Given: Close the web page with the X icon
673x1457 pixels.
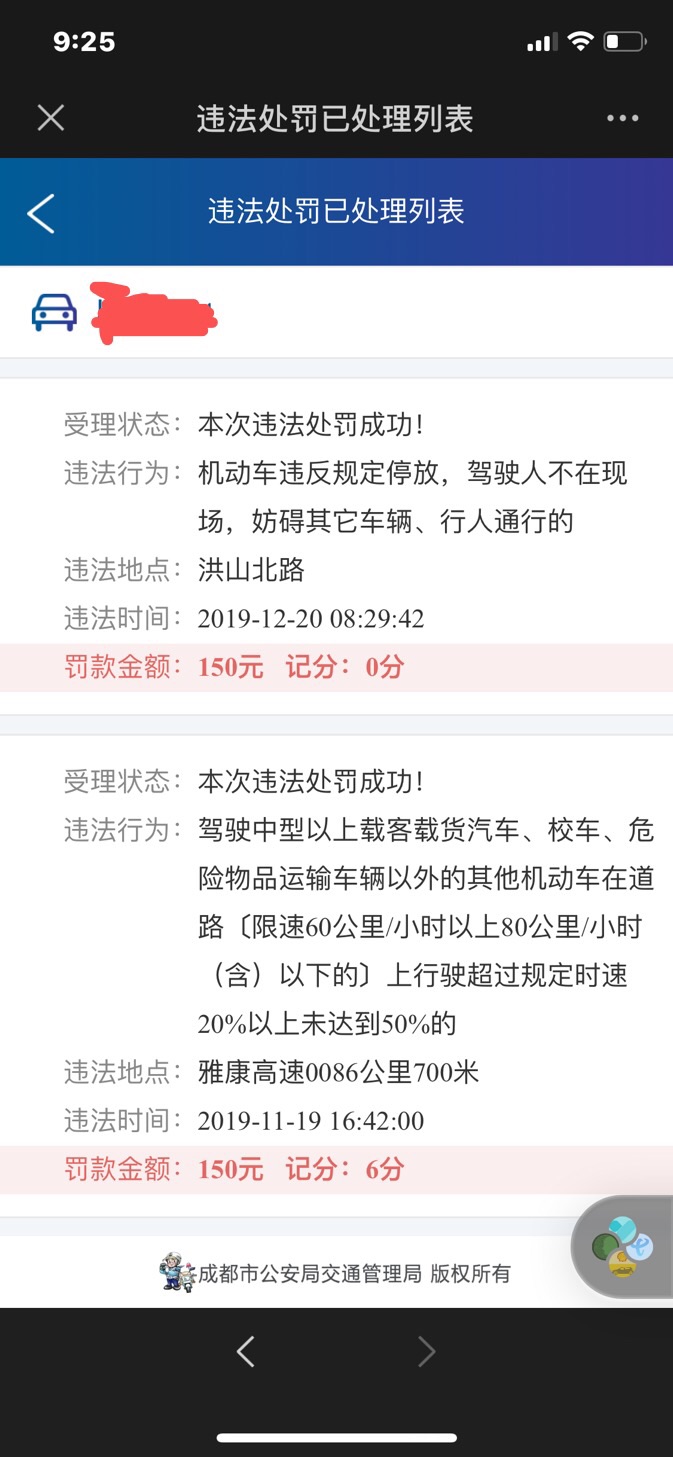Looking at the screenshot, I should point(51,118).
